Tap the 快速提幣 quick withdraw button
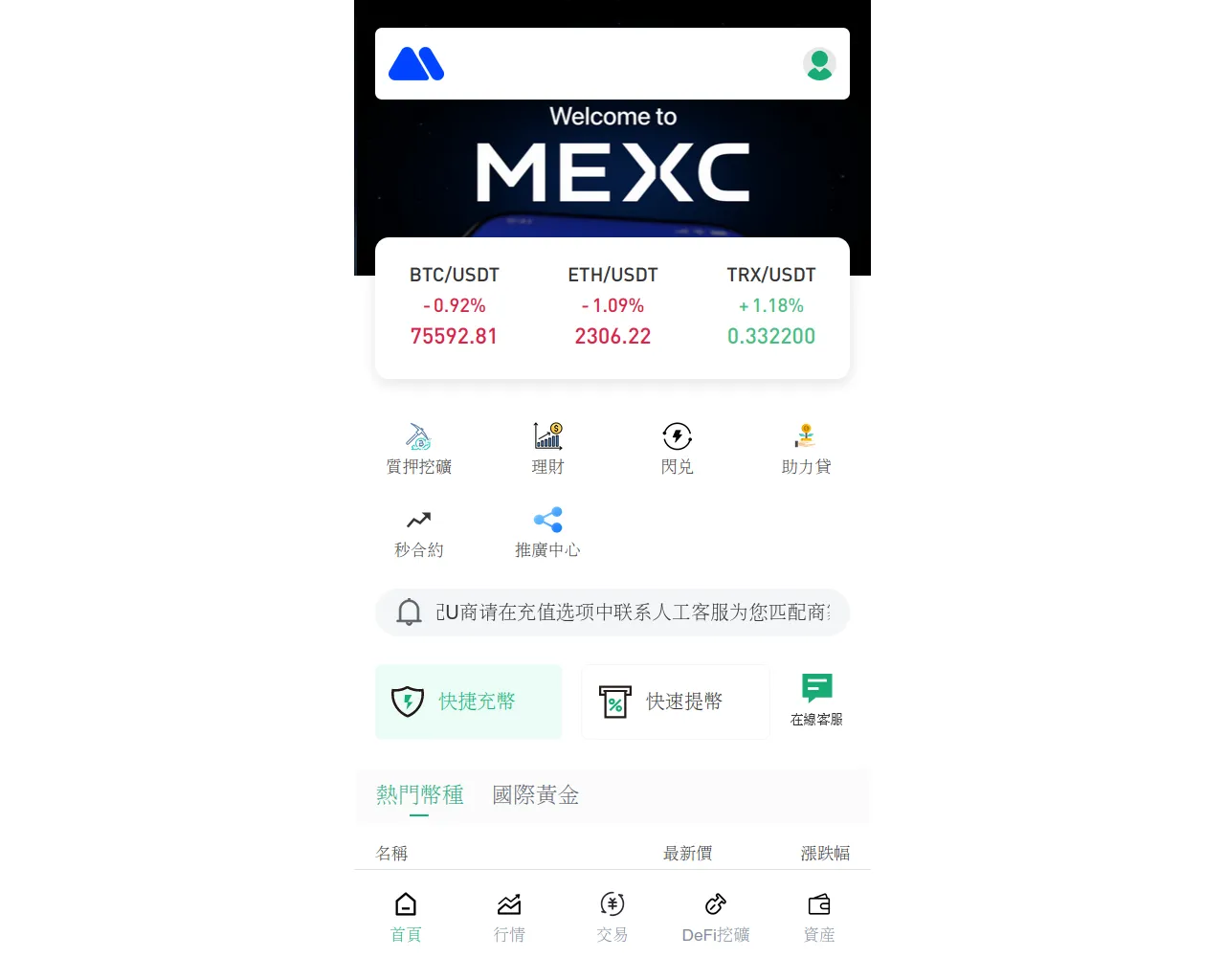 [x=675, y=702]
